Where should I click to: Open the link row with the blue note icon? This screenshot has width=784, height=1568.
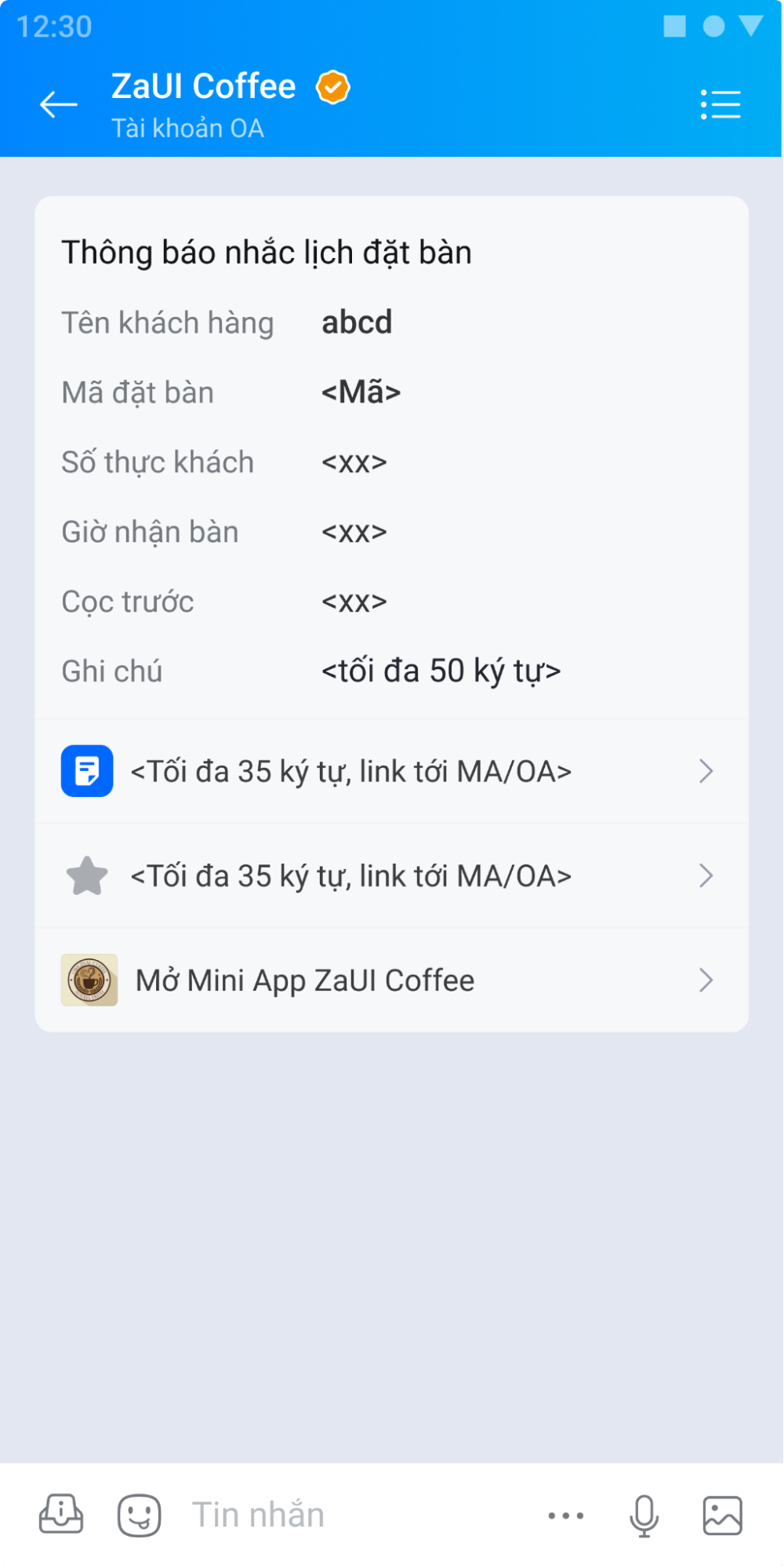390,771
